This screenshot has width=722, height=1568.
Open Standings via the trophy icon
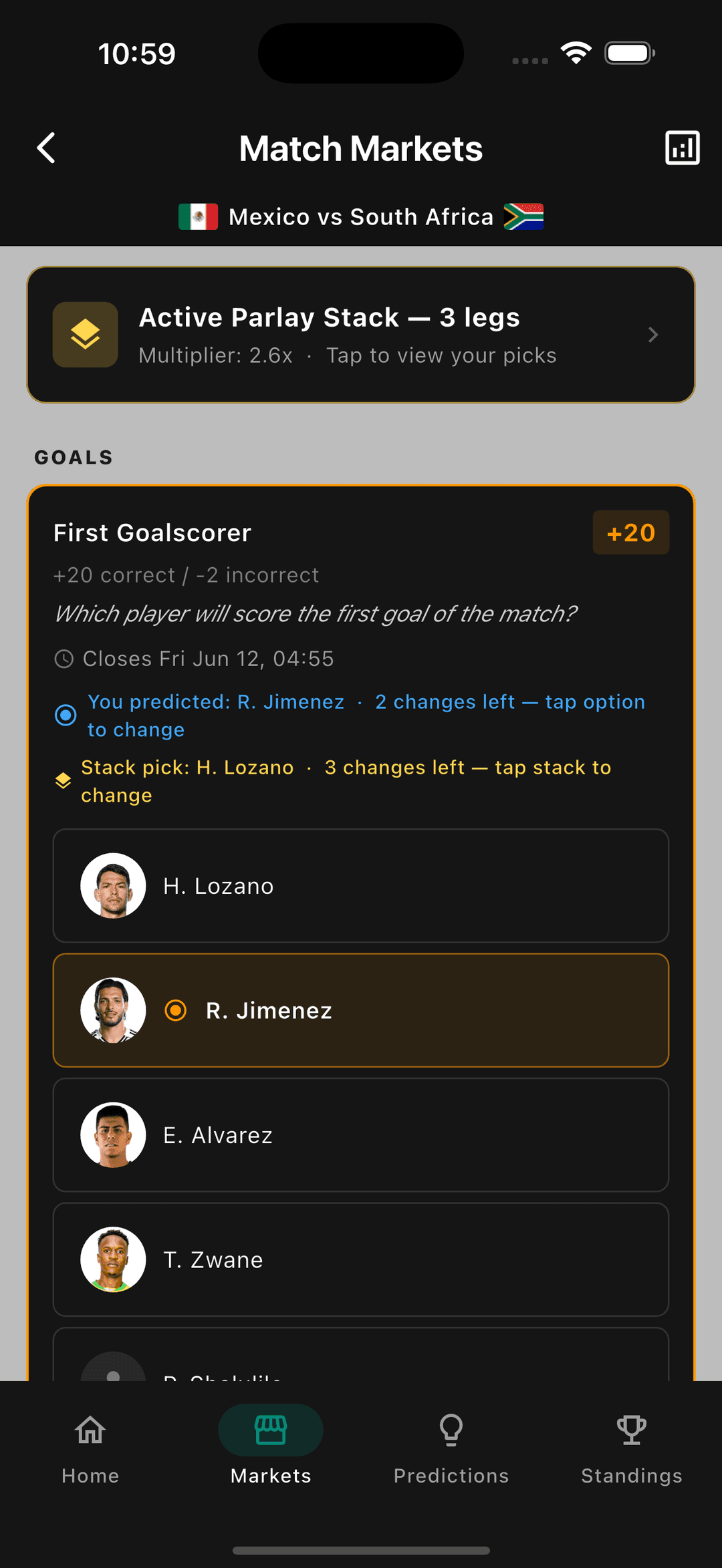coord(630,1429)
